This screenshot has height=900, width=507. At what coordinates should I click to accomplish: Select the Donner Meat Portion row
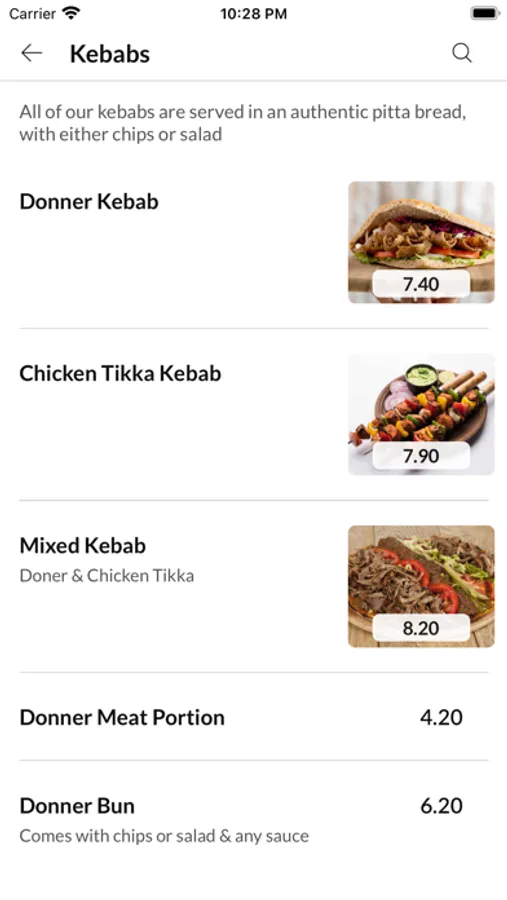(x=253, y=717)
